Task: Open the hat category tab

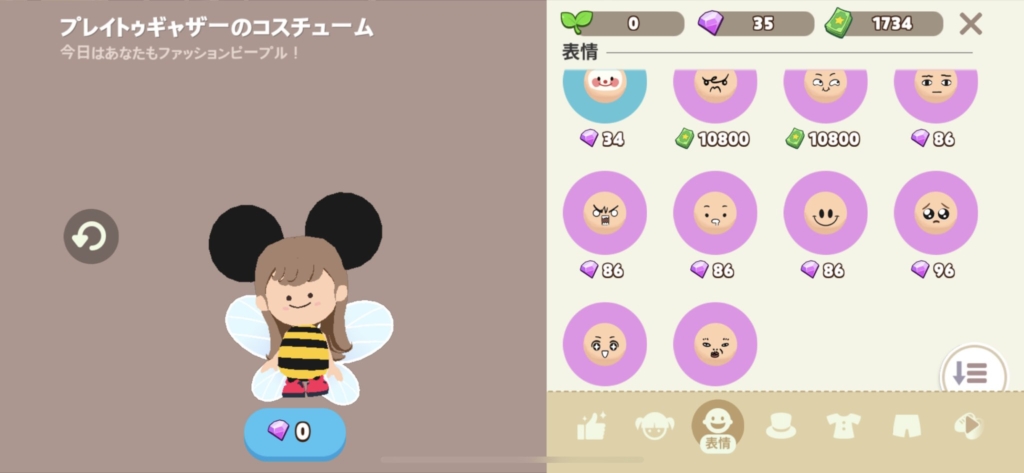Action: click(780, 426)
